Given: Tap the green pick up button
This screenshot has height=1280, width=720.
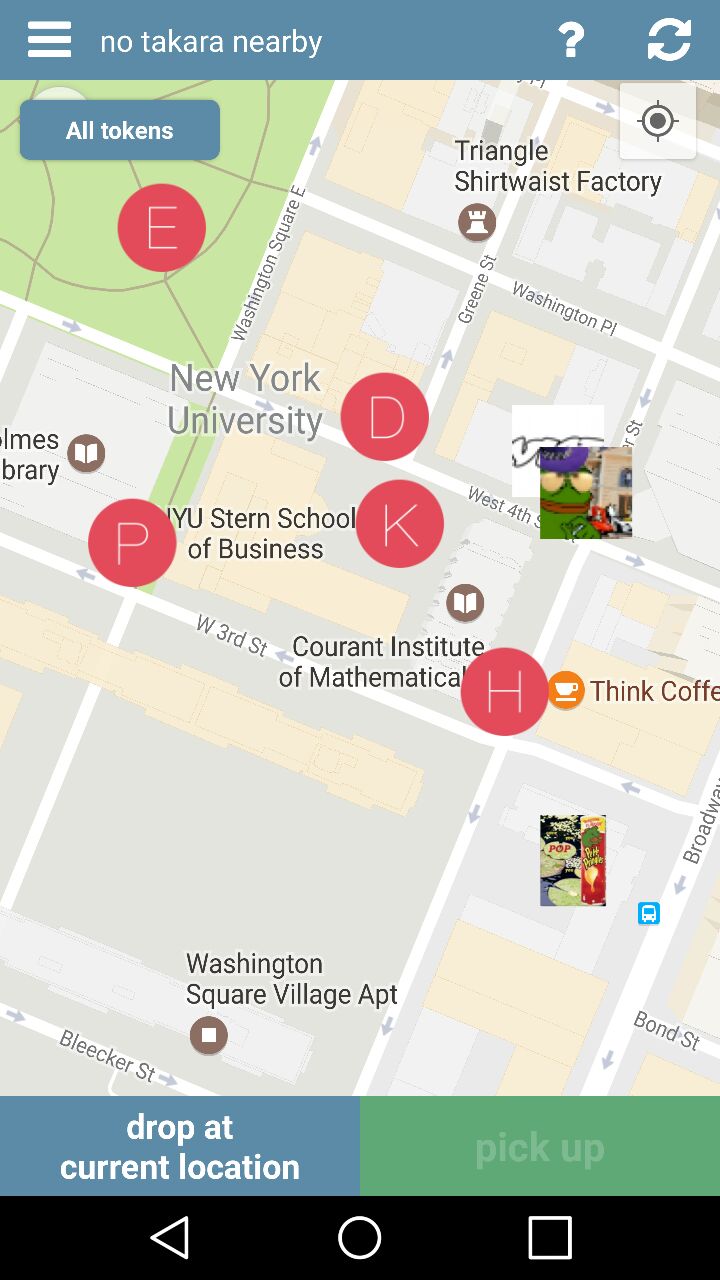Looking at the screenshot, I should [540, 1146].
